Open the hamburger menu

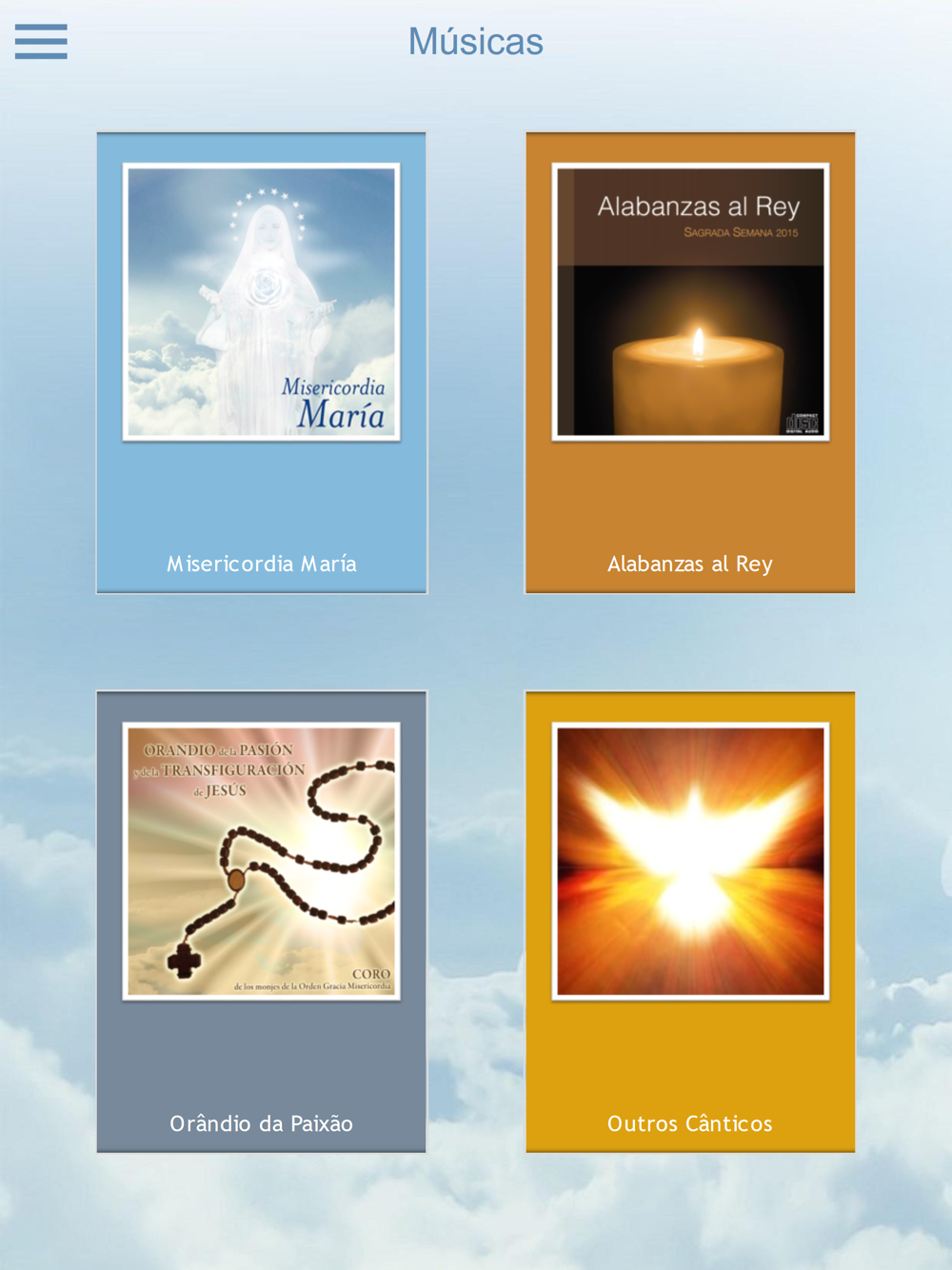(x=41, y=42)
